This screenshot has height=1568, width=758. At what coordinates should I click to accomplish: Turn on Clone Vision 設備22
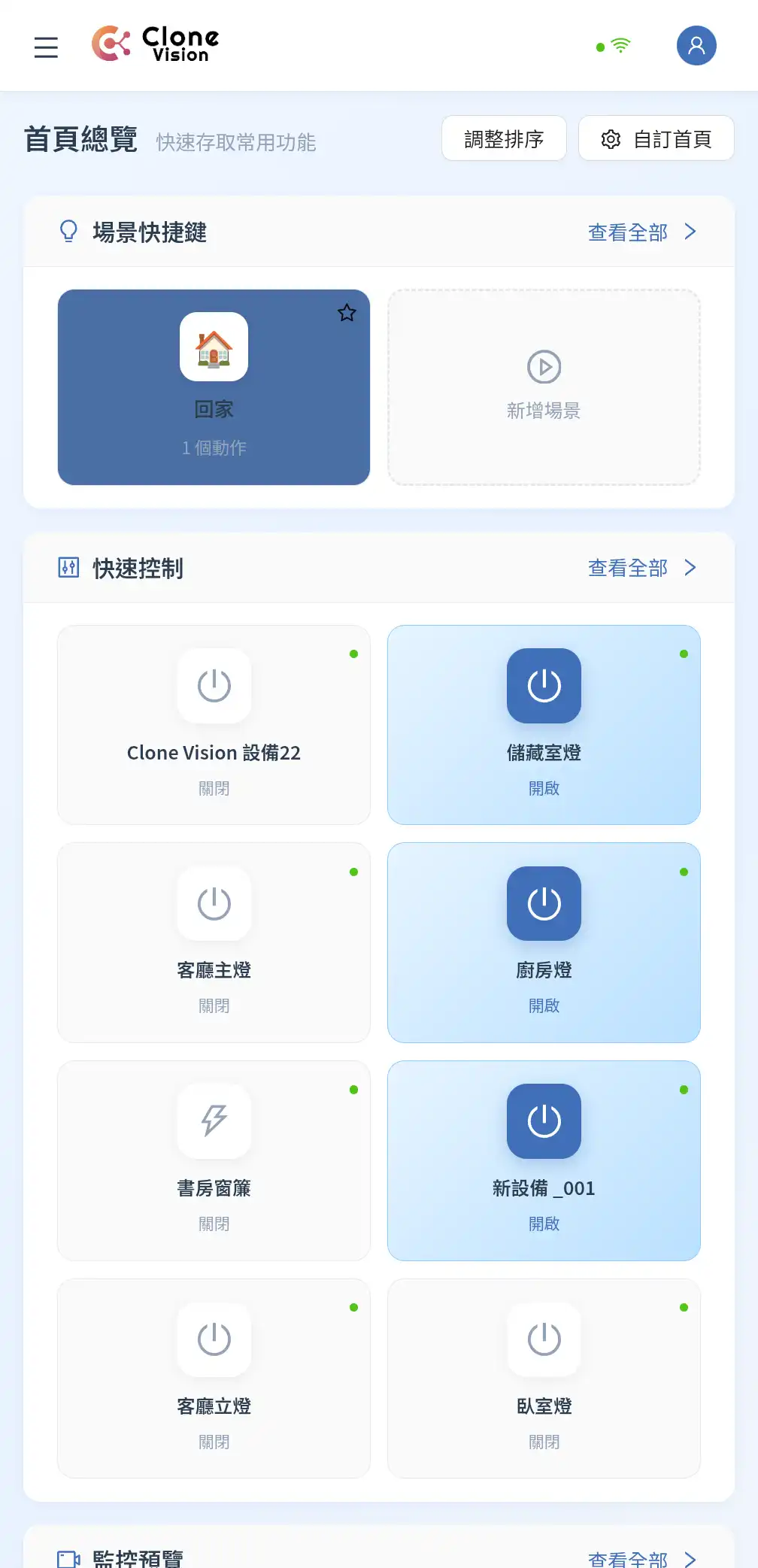click(214, 686)
